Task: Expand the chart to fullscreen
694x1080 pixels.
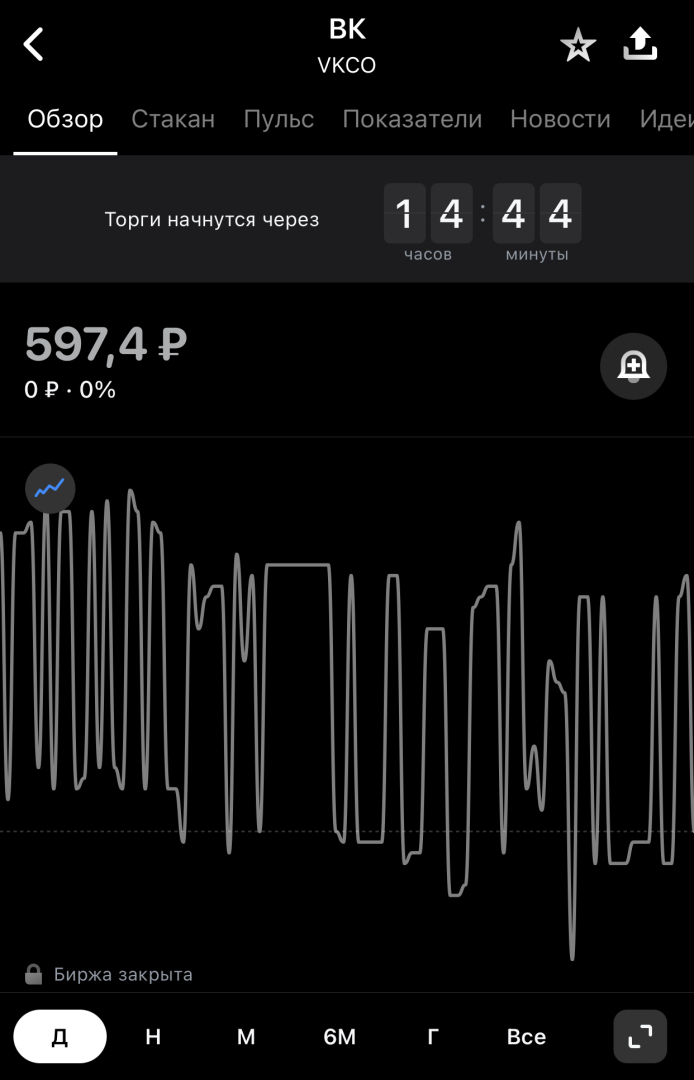Action: (x=639, y=1036)
